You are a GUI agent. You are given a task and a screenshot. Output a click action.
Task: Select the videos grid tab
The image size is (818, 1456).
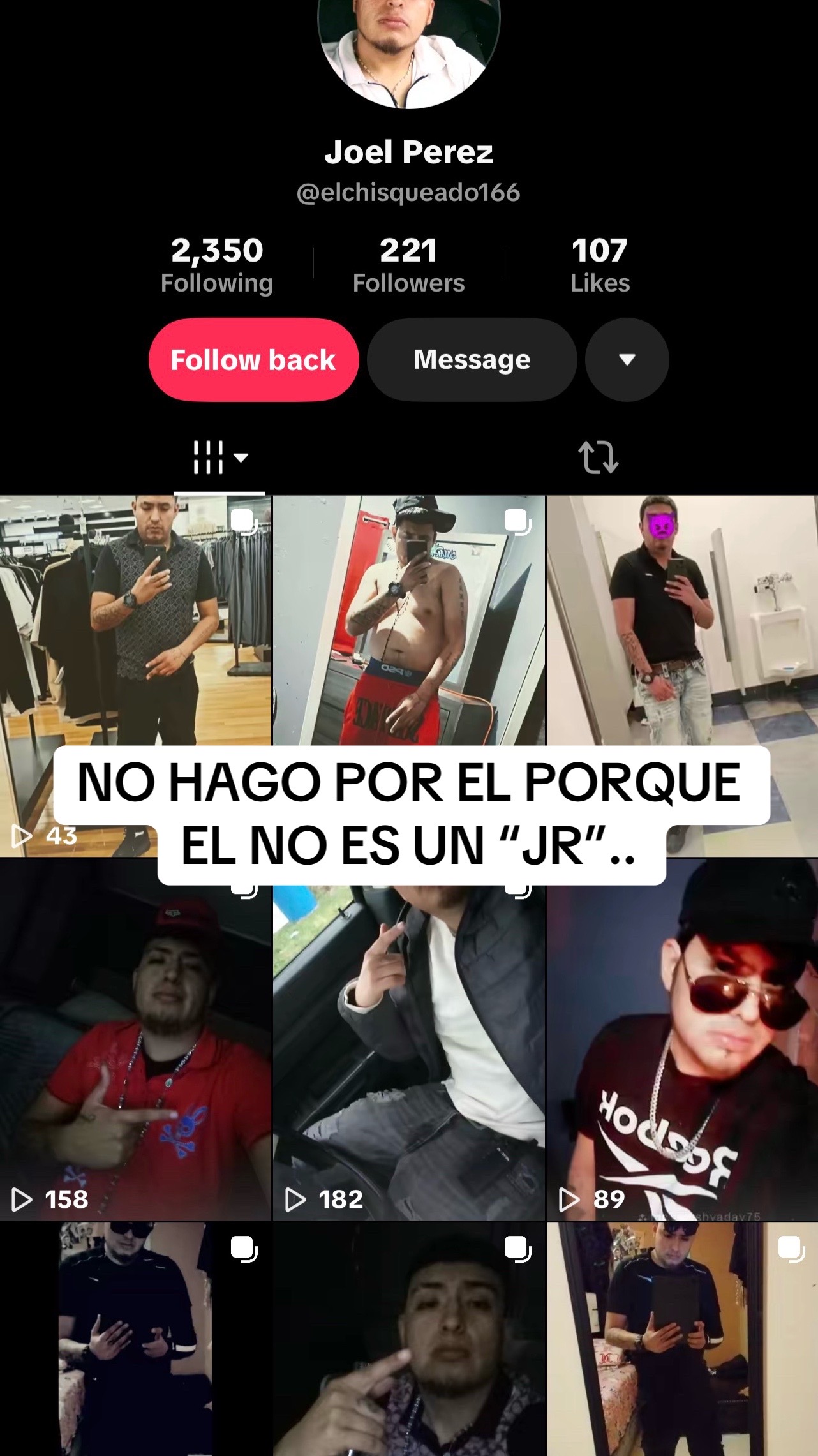coord(219,457)
